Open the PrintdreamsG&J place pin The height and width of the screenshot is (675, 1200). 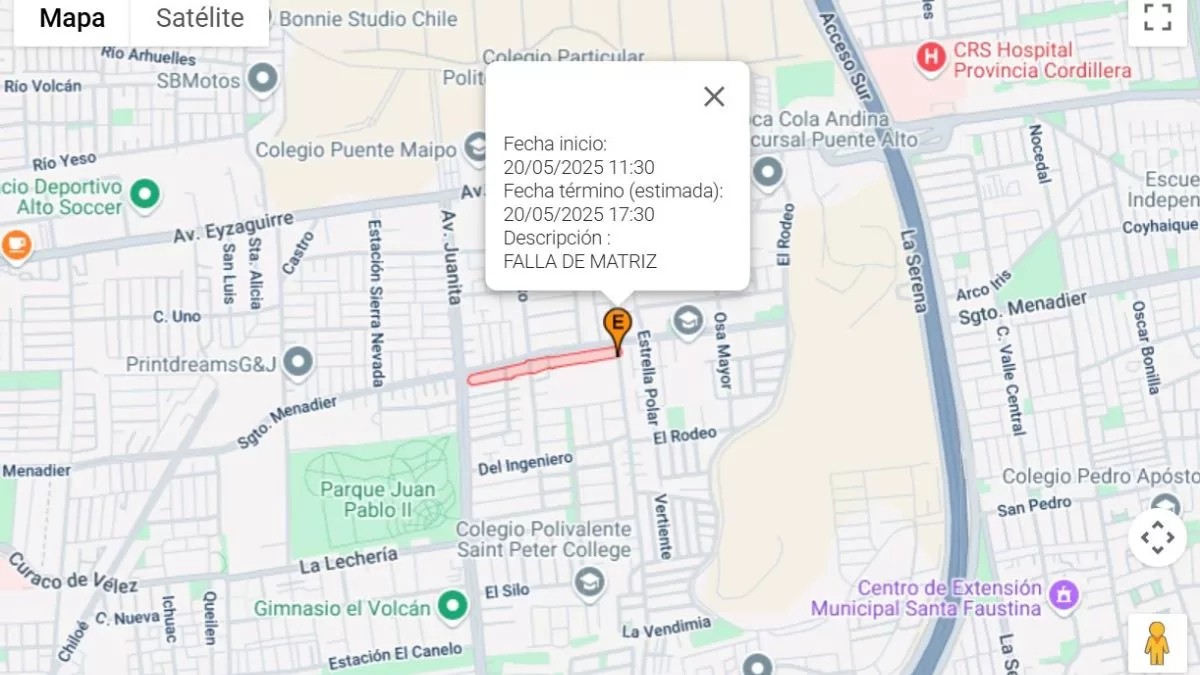click(x=298, y=363)
